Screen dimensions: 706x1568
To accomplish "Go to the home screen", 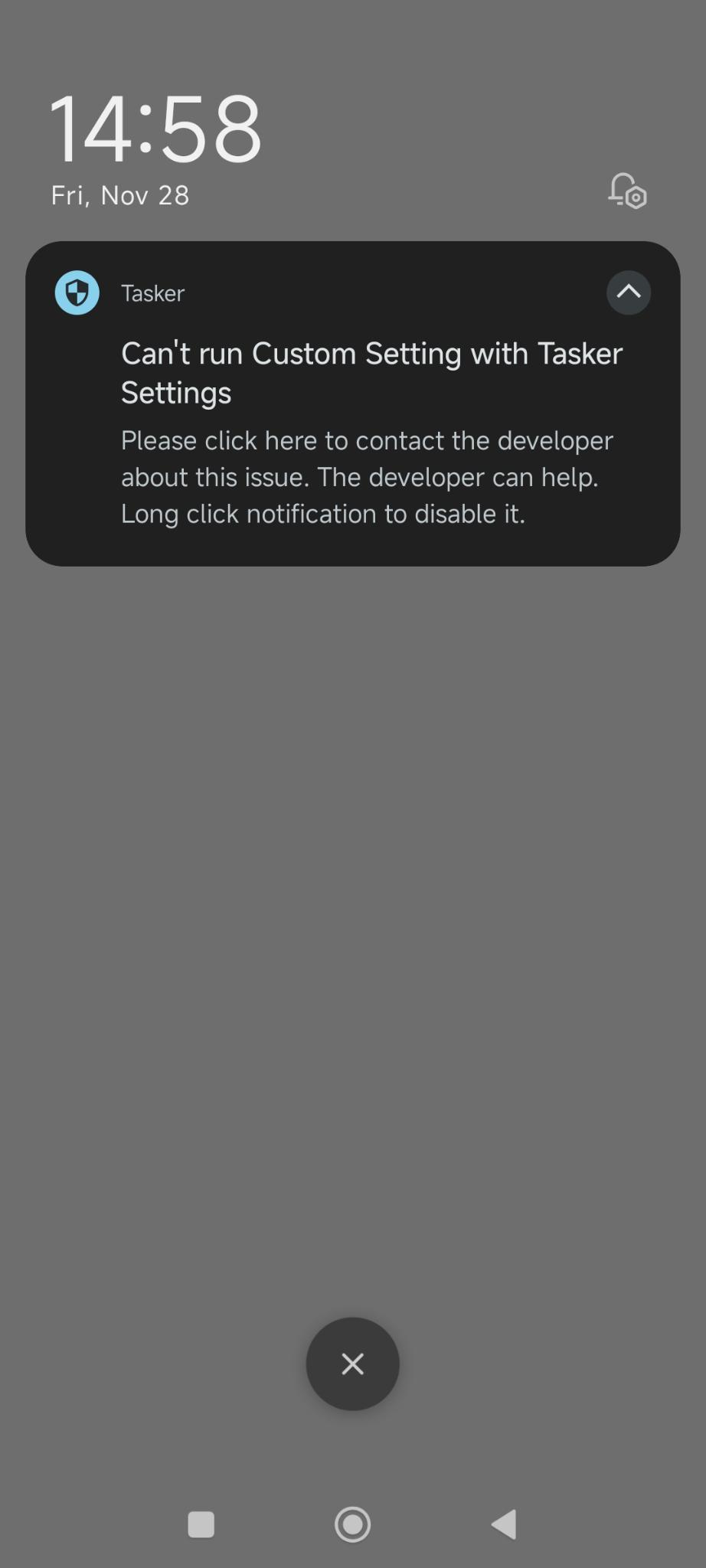I will click(352, 1524).
